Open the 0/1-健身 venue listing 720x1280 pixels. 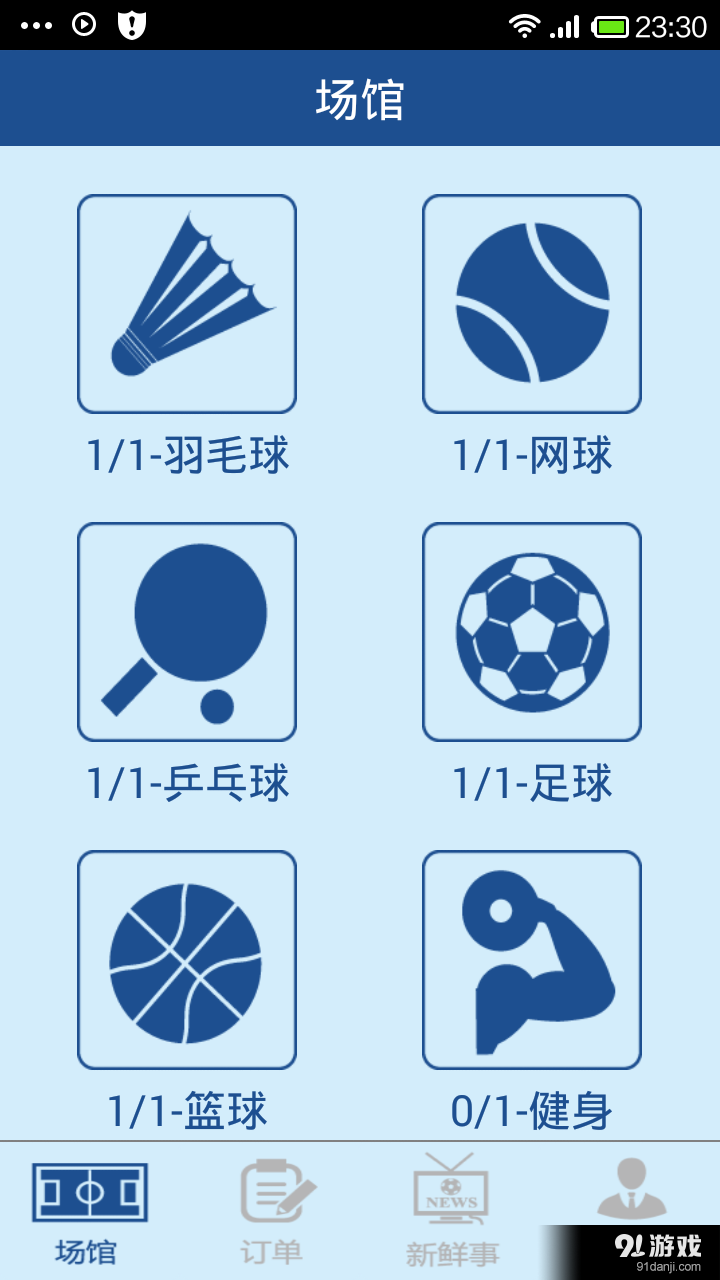[532, 1108]
